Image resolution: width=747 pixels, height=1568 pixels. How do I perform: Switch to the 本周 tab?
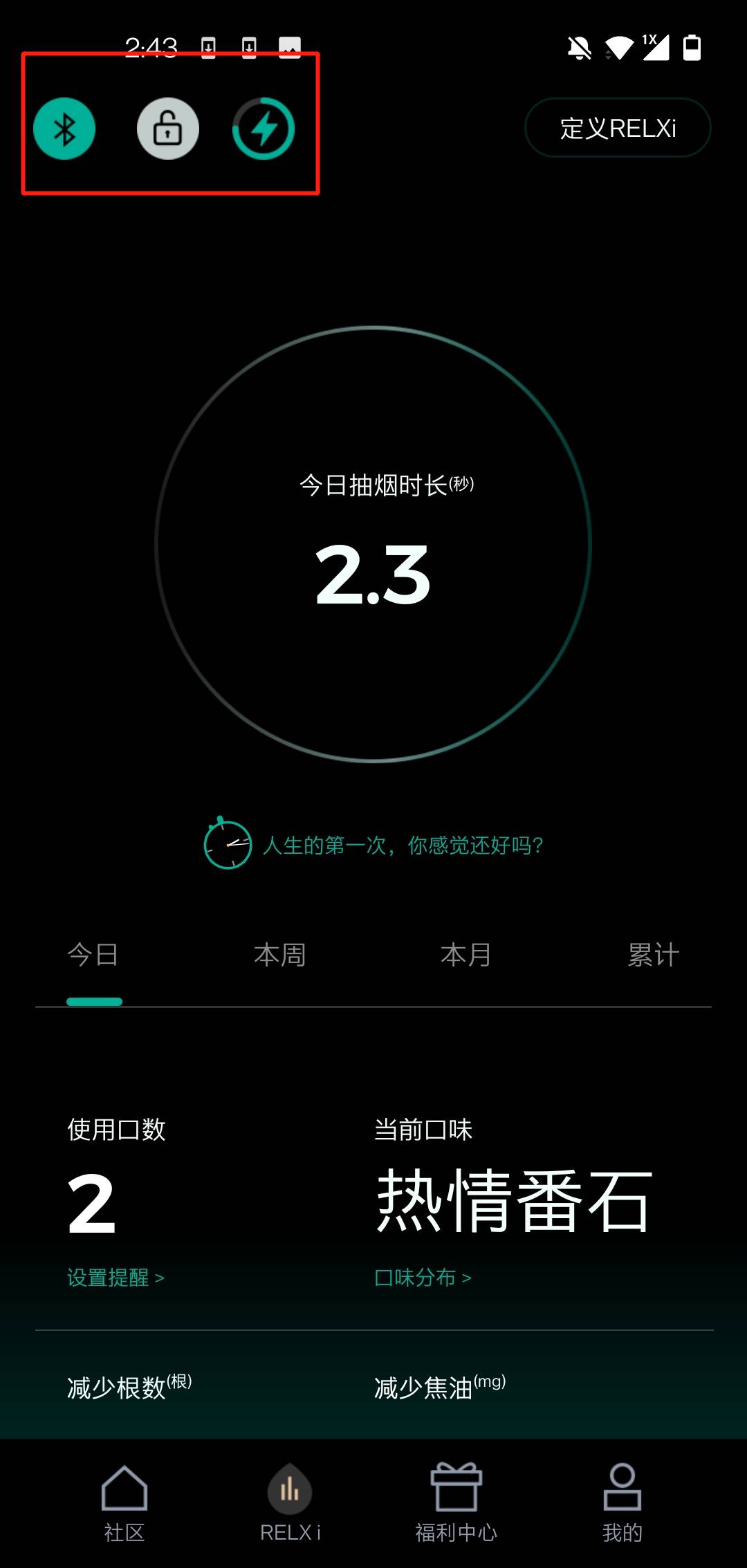coord(280,954)
